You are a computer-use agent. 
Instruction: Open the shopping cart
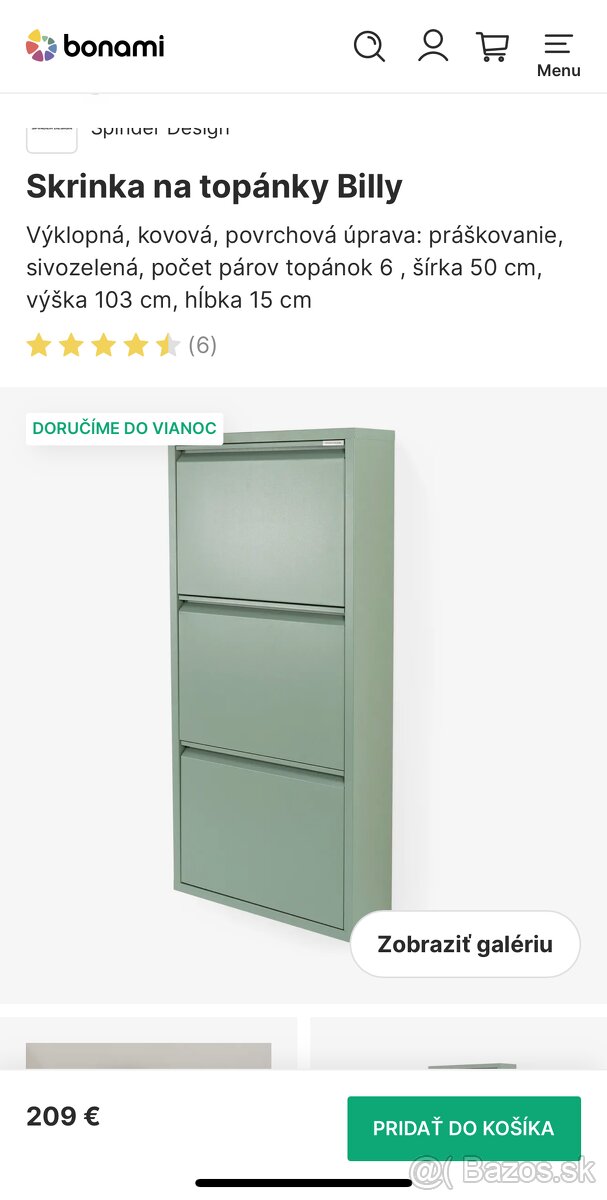coord(492,46)
